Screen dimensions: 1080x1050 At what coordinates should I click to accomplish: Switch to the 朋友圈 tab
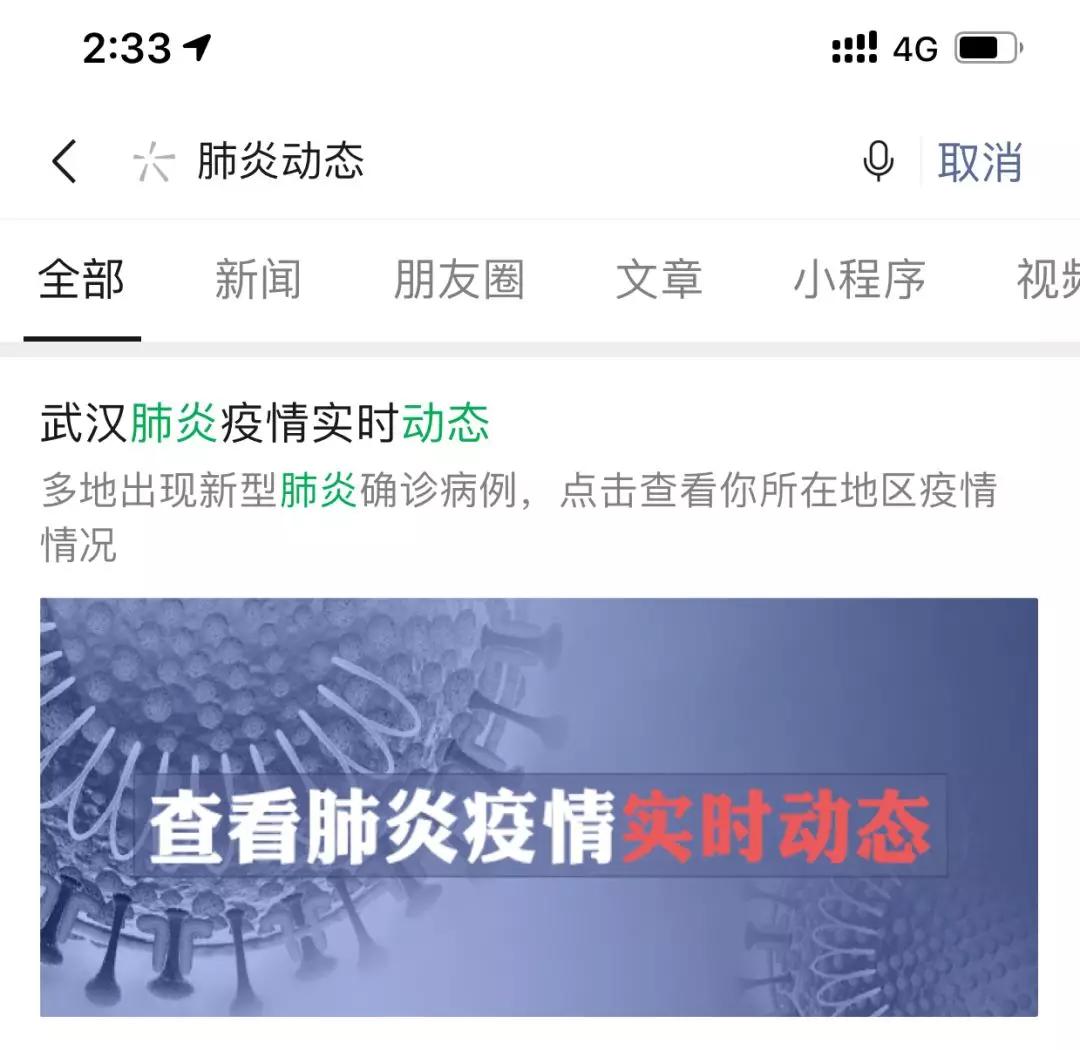pos(458,280)
